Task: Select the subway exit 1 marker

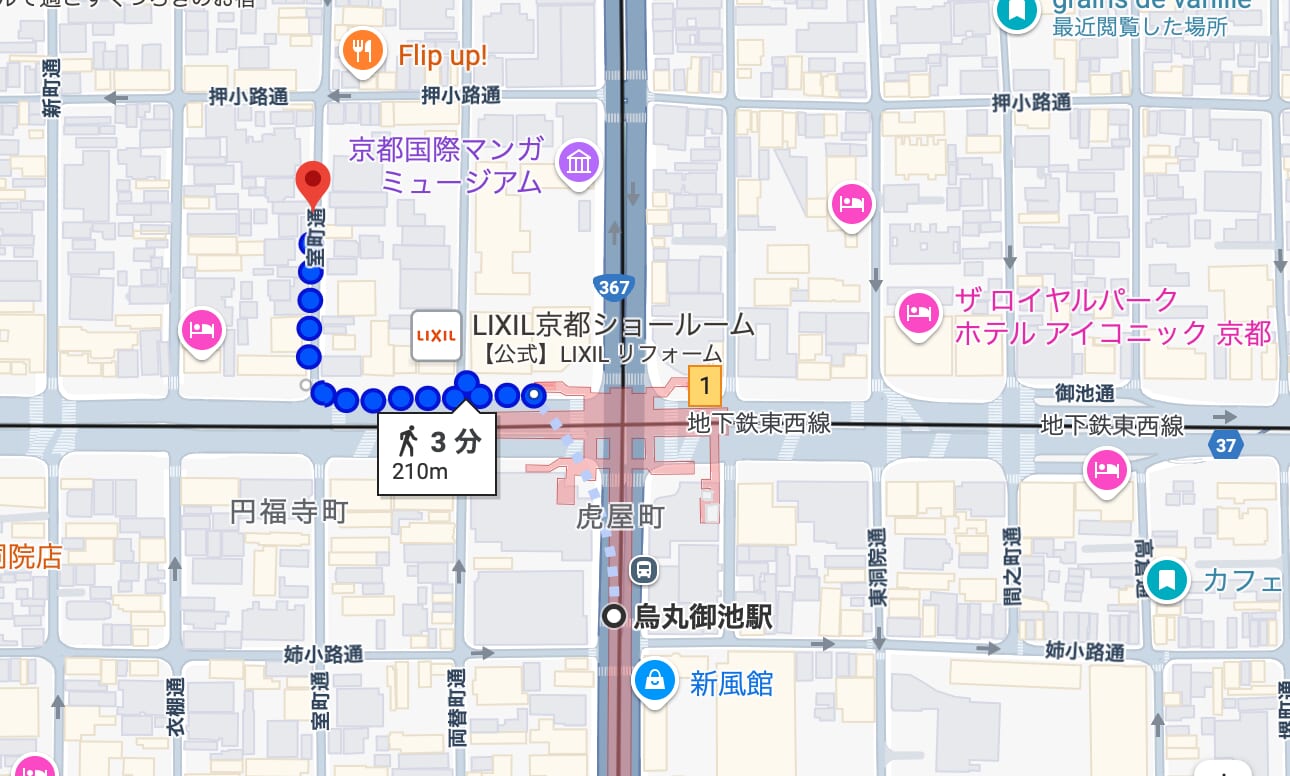Action: click(705, 385)
